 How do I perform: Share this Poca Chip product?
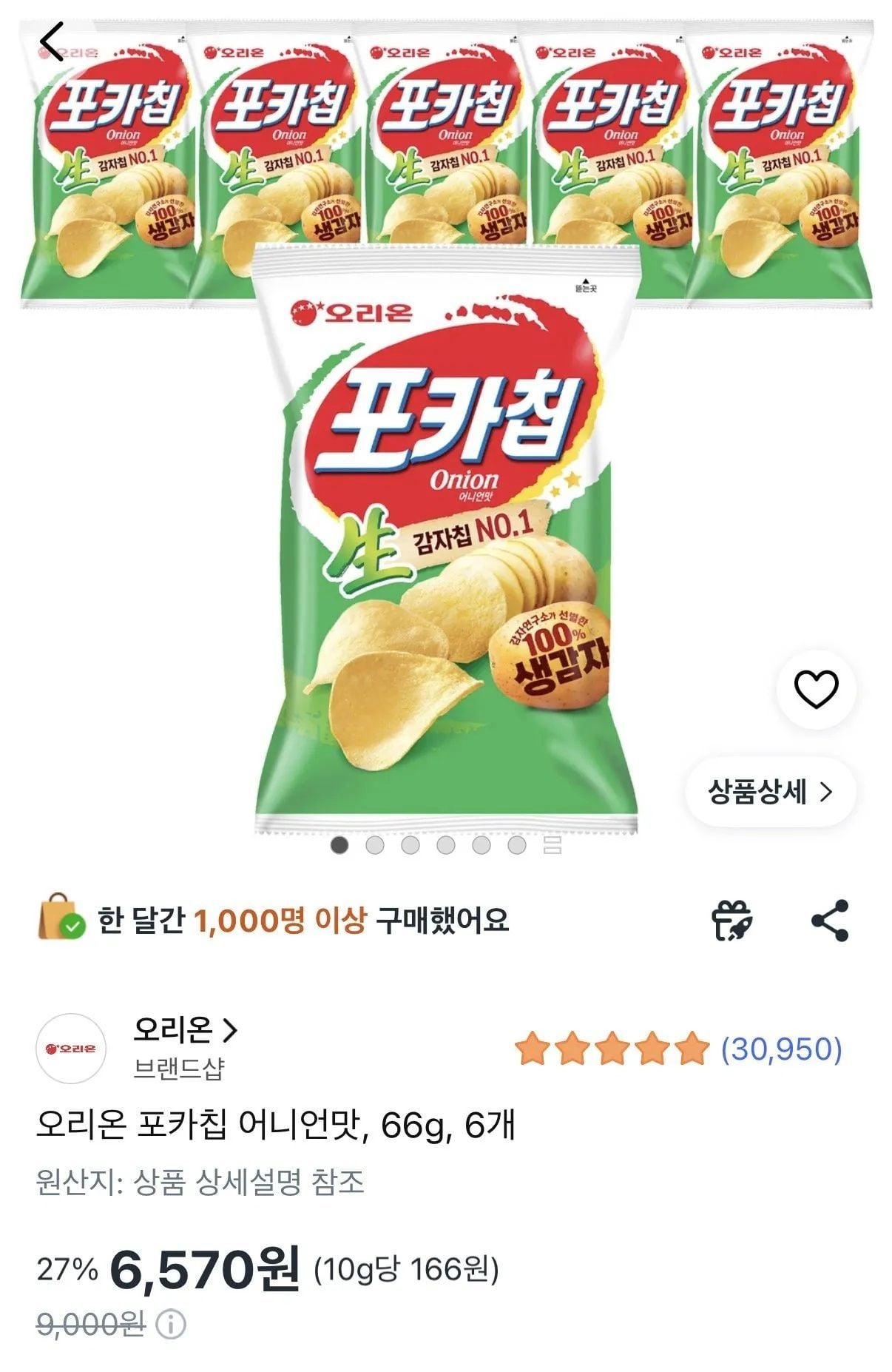pyautogui.click(x=830, y=921)
